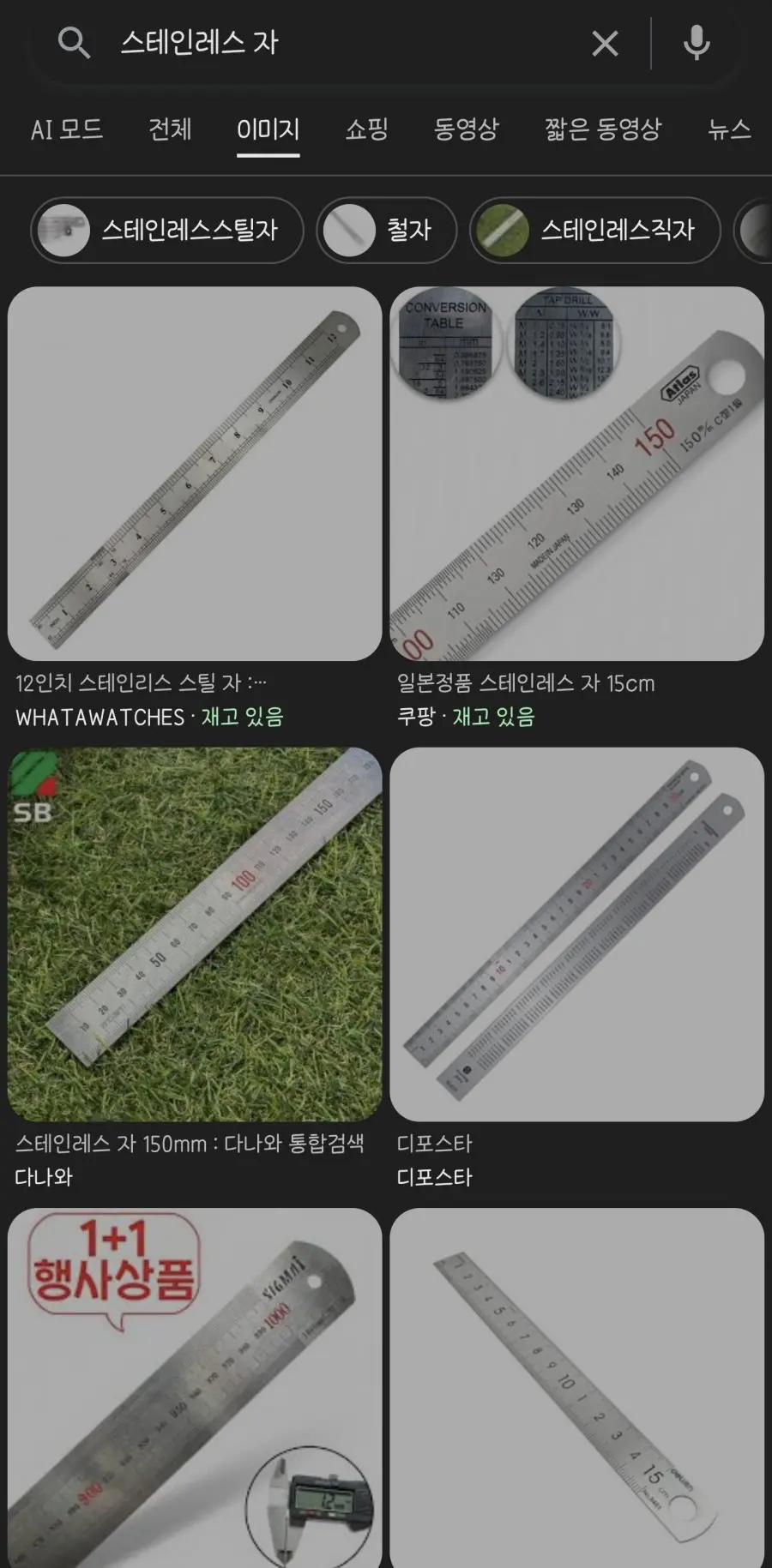
Task: Tap the search field with 스테인레스 자
Action: pyautogui.click(x=343, y=43)
